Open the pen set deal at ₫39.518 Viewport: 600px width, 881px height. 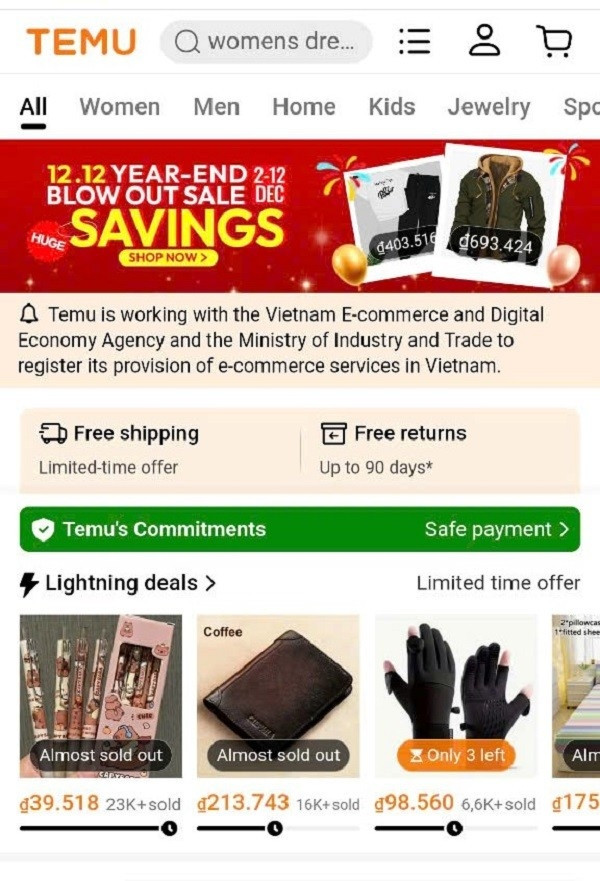pos(101,696)
